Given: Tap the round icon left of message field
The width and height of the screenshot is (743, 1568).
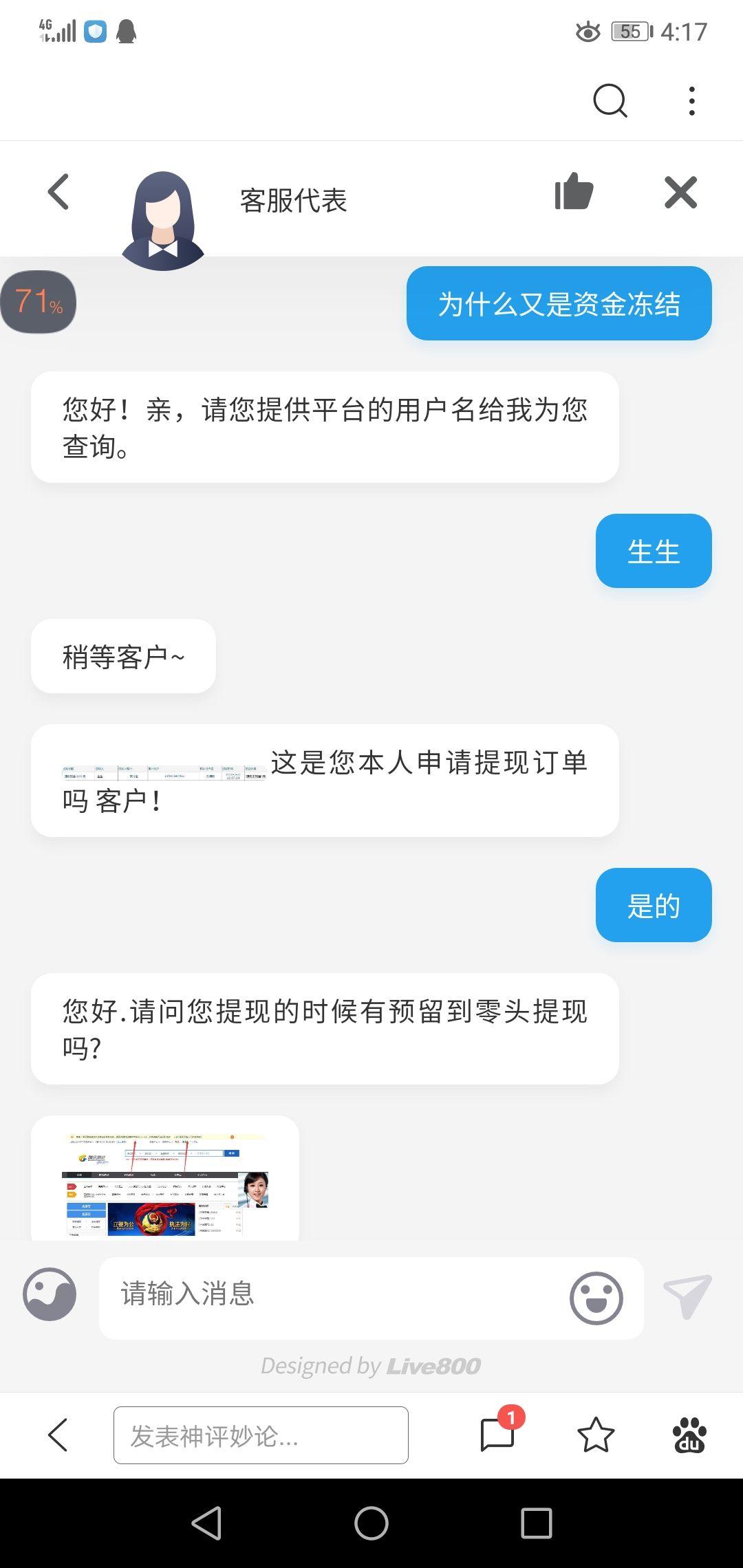Looking at the screenshot, I should 50,1294.
